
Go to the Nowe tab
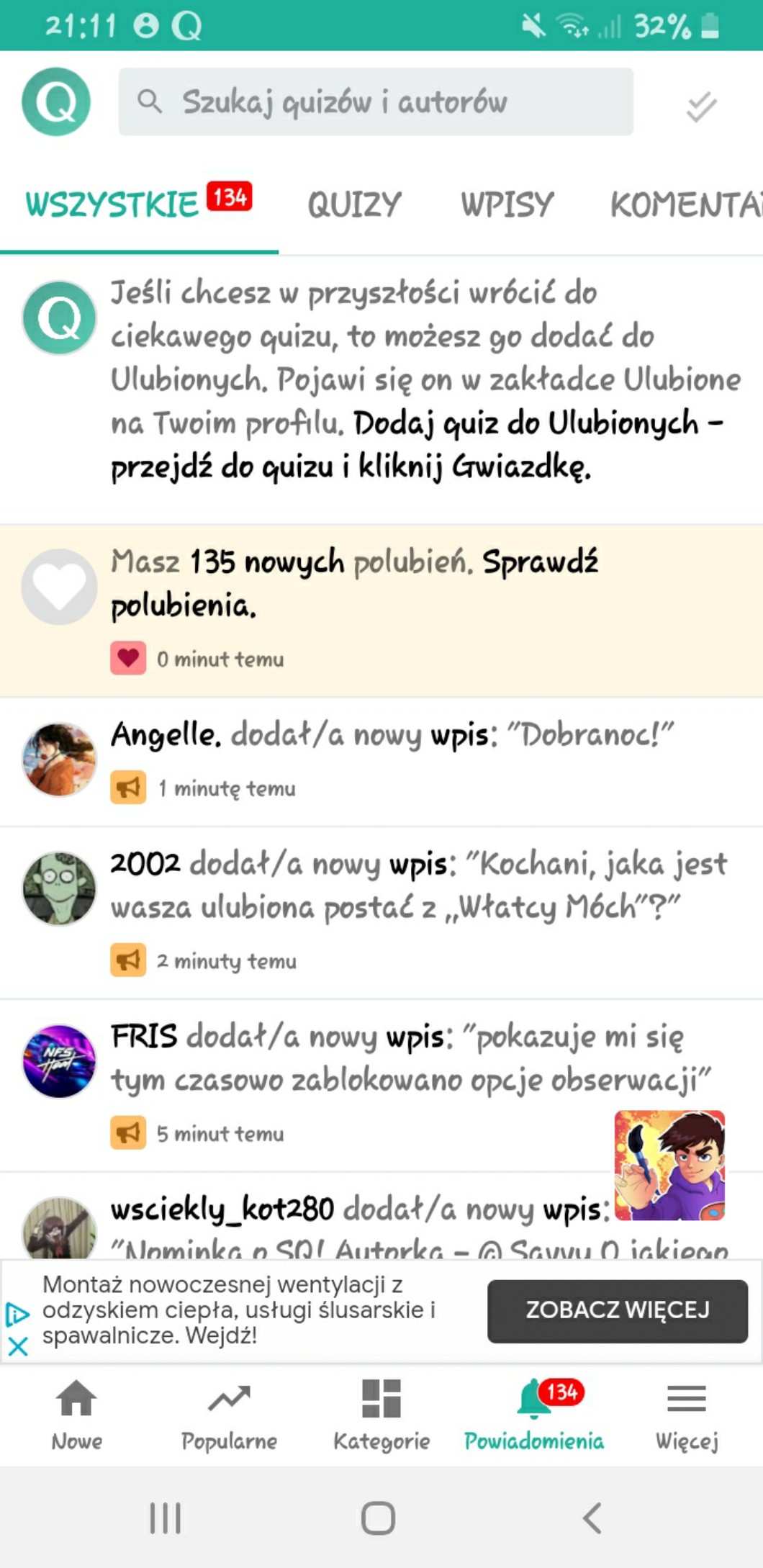coord(76,1415)
